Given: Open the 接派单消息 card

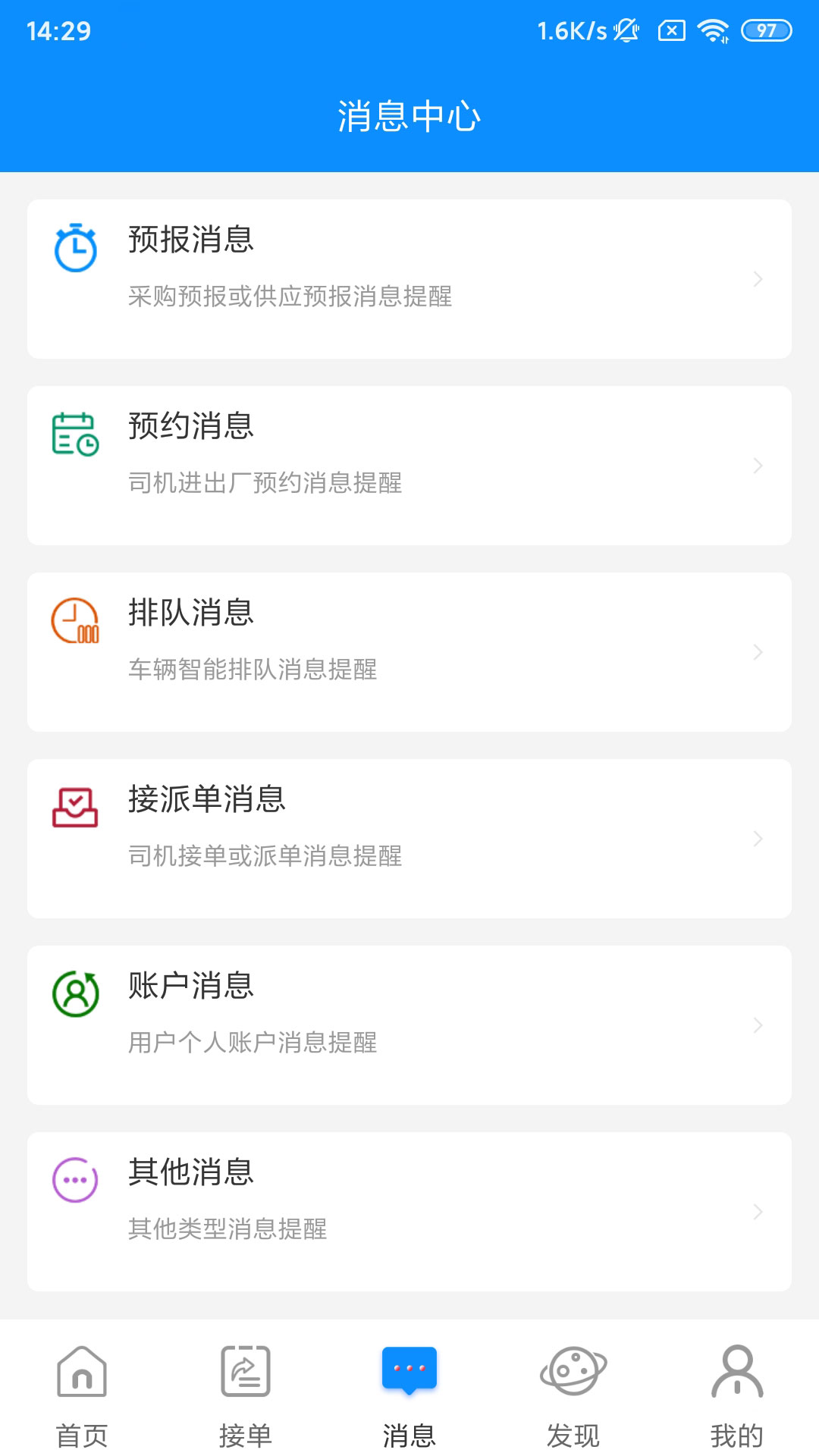Looking at the screenshot, I should (x=409, y=839).
